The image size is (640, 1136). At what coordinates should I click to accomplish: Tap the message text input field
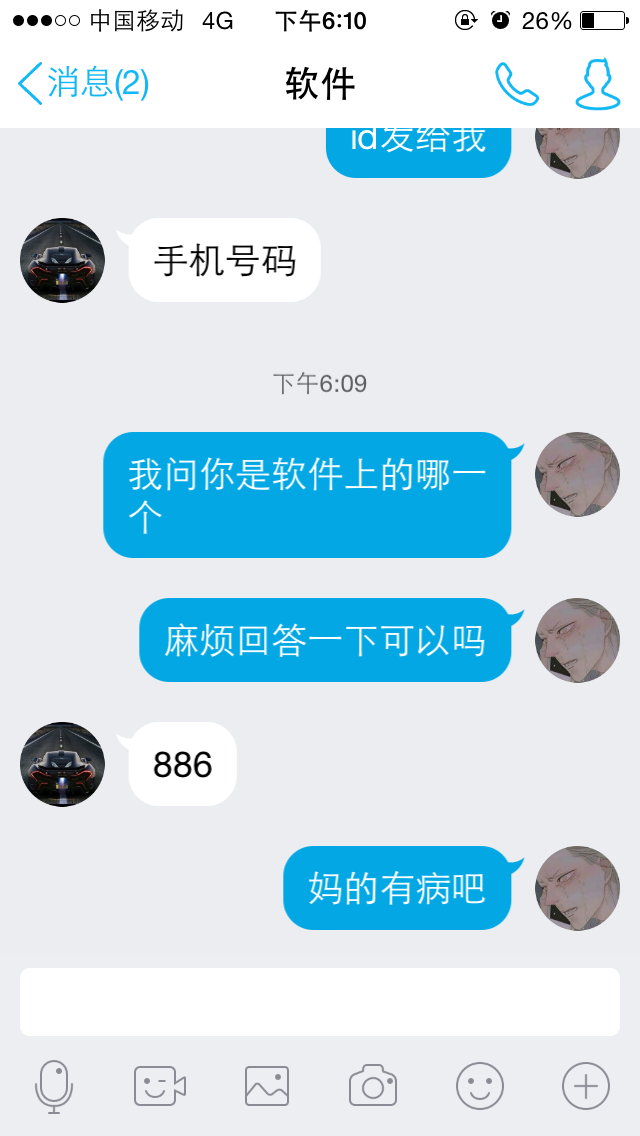pos(320,1002)
